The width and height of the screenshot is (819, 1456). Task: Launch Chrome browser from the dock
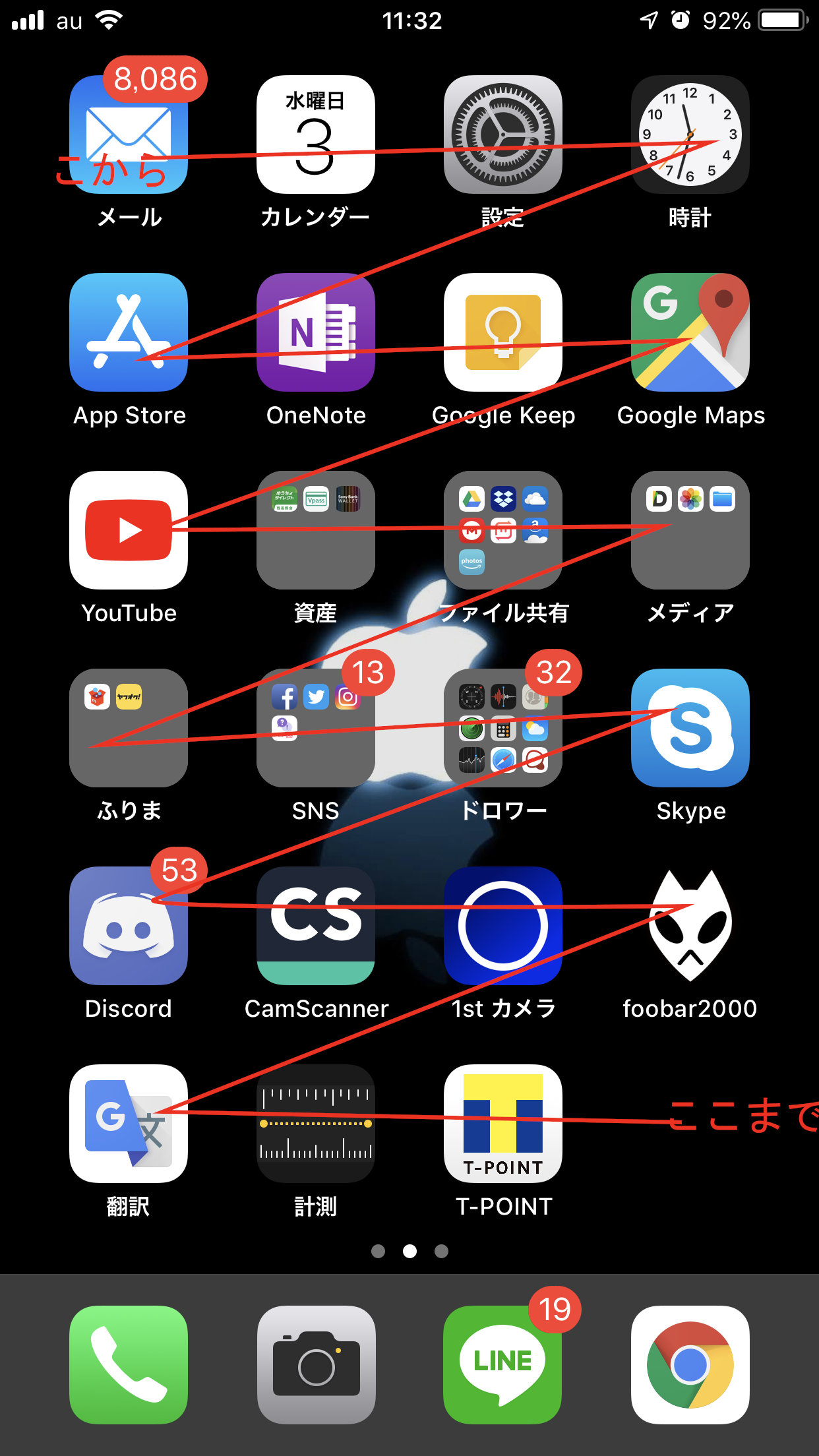[x=690, y=1365]
